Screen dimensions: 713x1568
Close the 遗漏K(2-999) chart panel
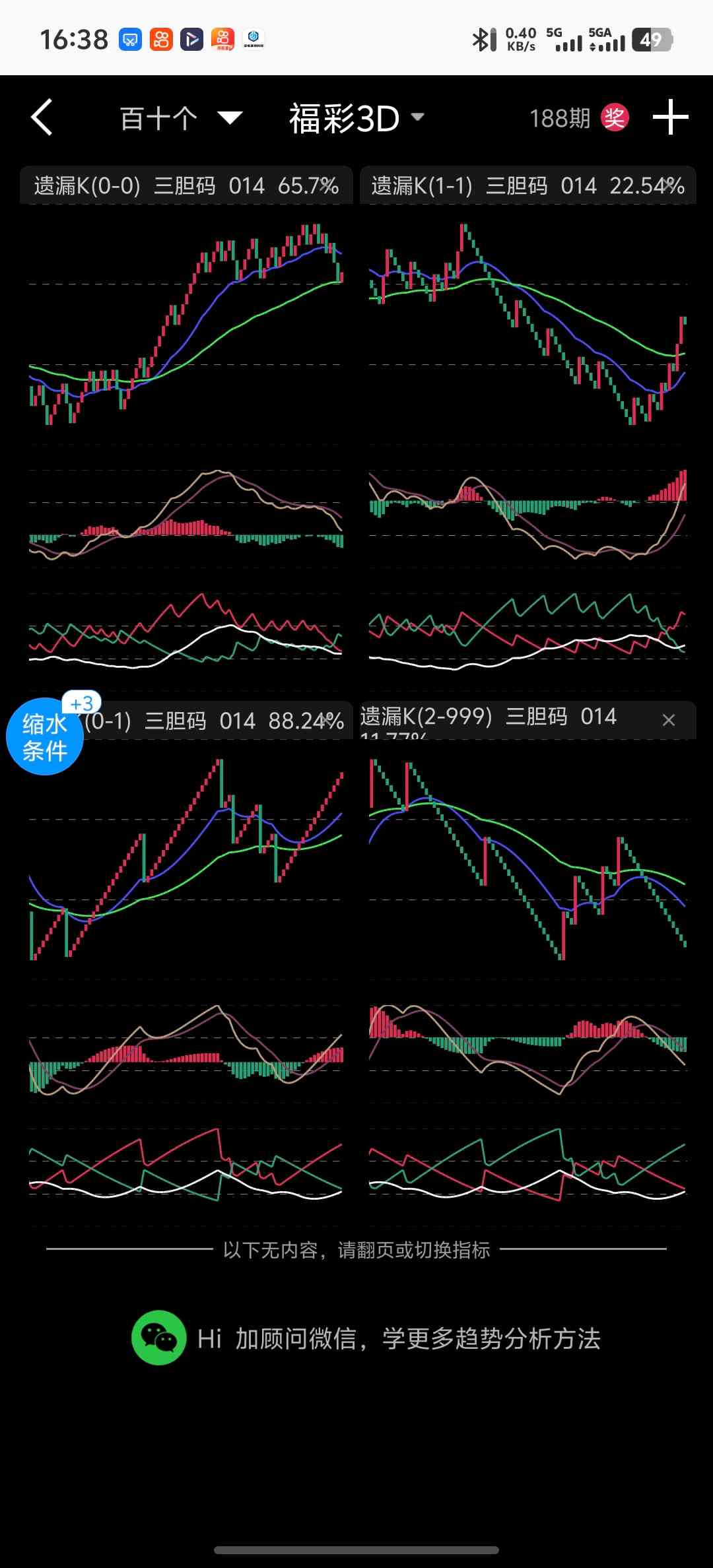pyautogui.click(x=668, y=720)
